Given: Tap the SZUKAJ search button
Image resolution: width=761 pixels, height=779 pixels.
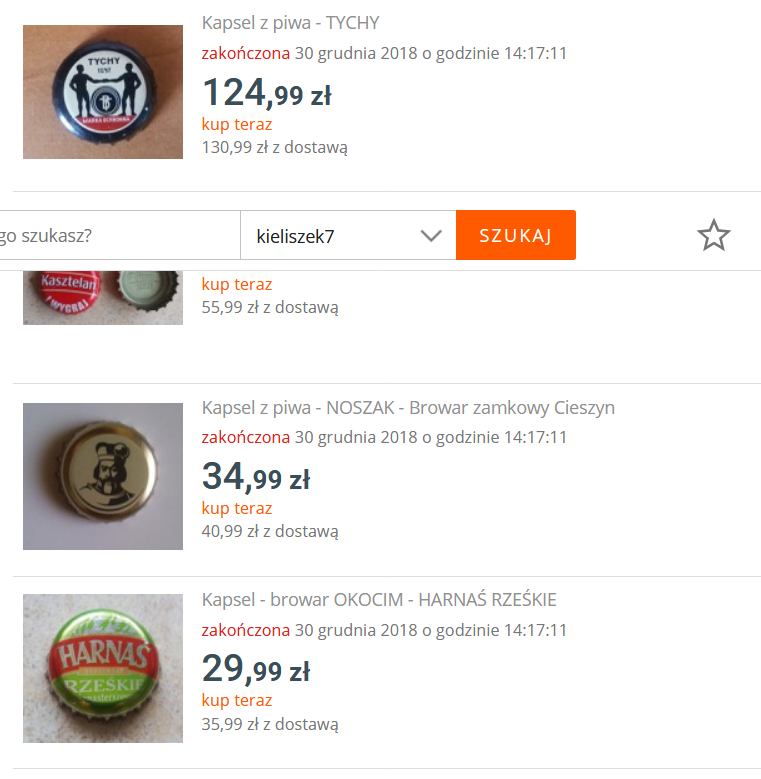Looking at the screenshot, I should point(515,235).
